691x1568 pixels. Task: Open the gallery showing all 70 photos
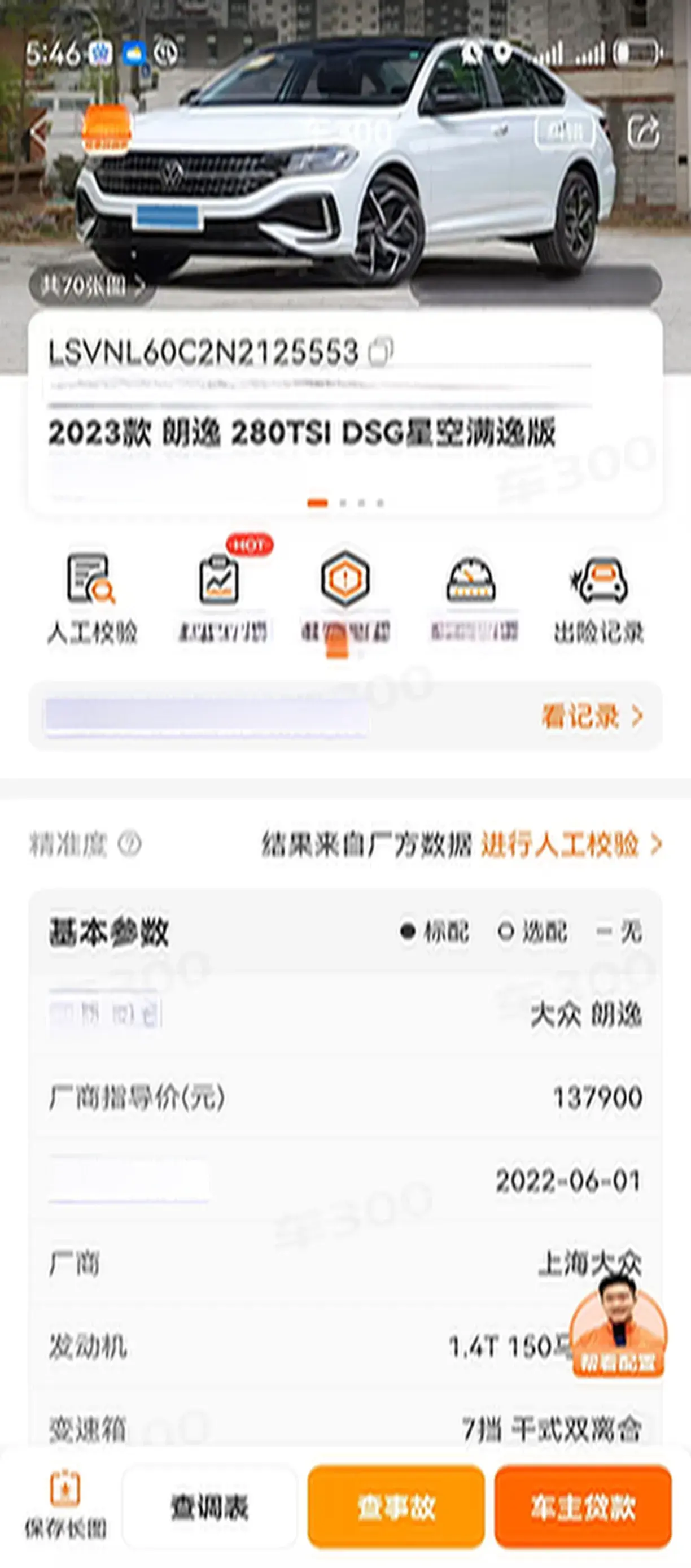(91, 285)
